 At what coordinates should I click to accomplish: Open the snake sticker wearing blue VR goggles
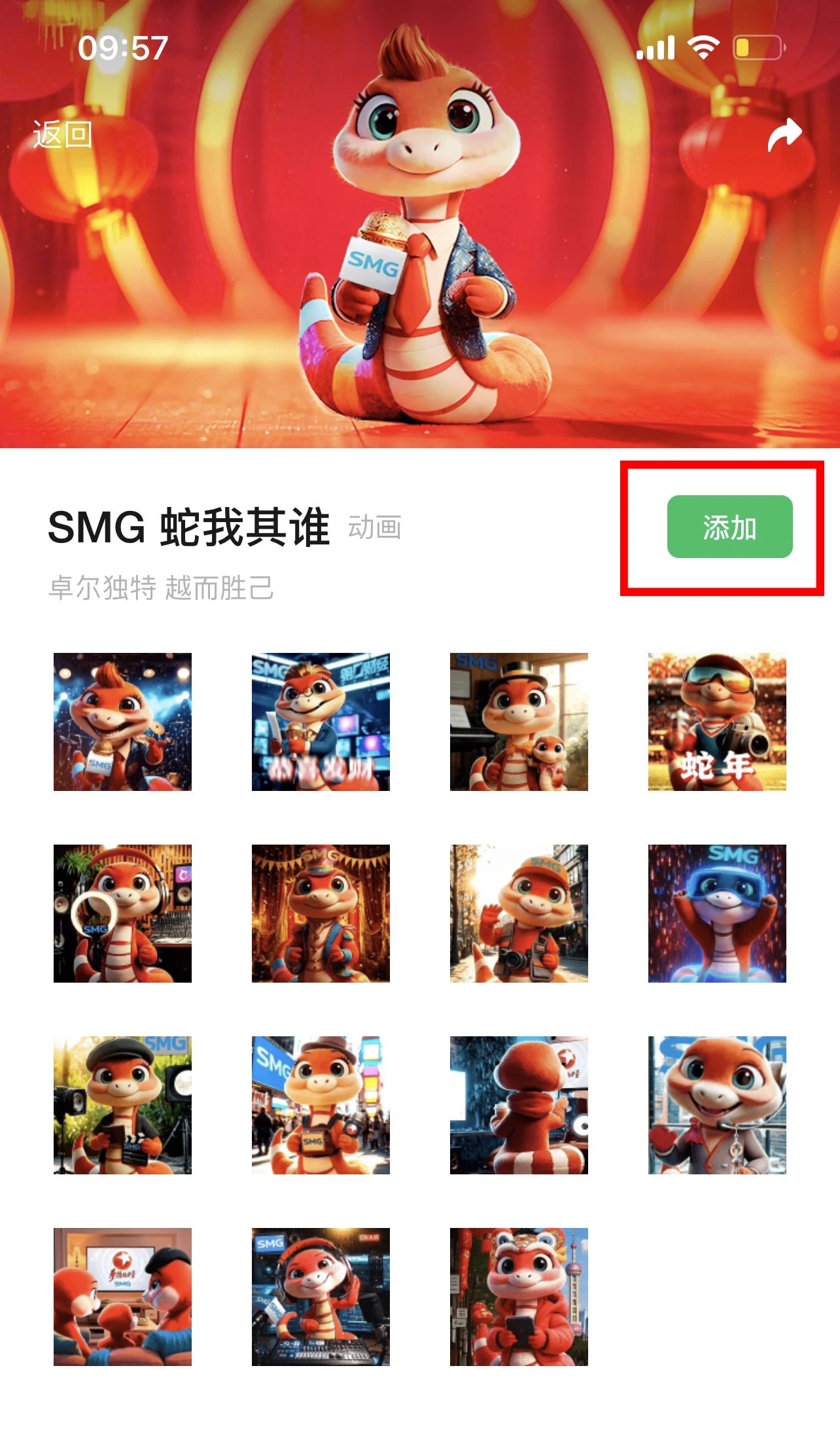(x=717, y=913)
